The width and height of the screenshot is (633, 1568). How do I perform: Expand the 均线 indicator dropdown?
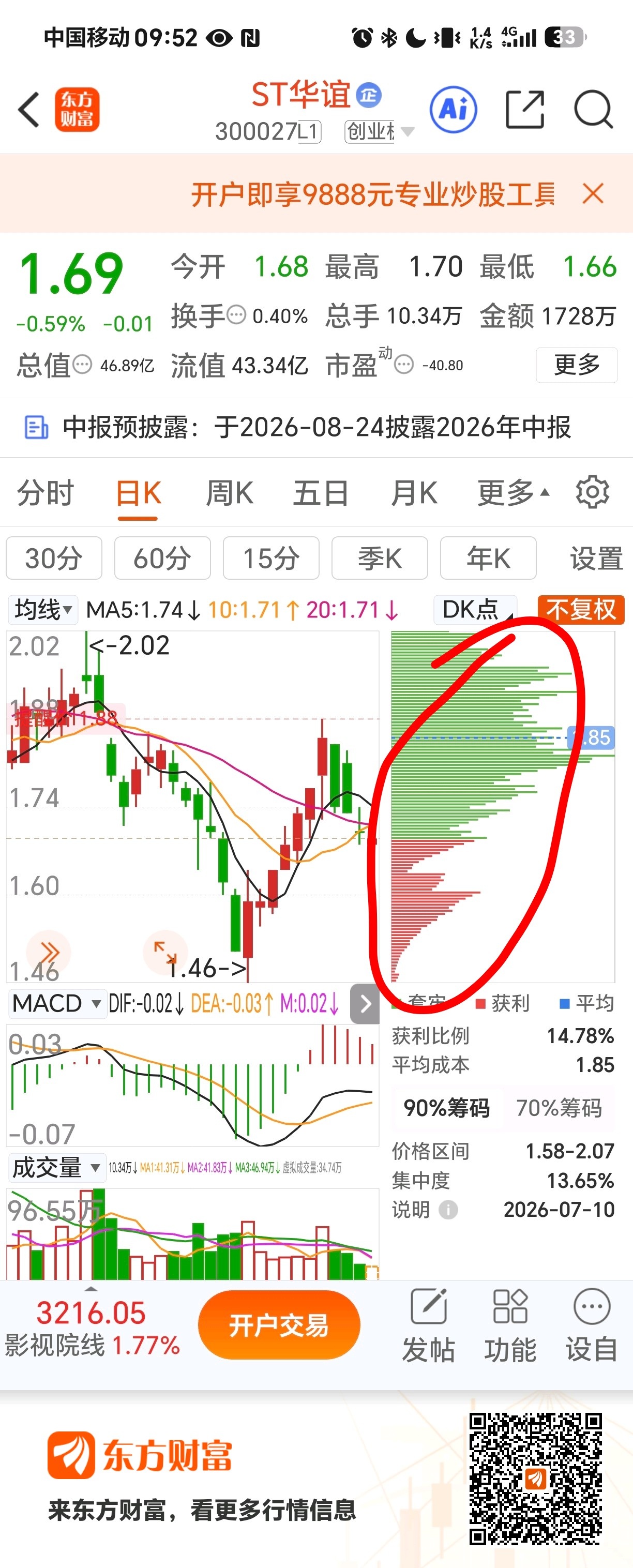pyautogui.click(x=42, y=609)
